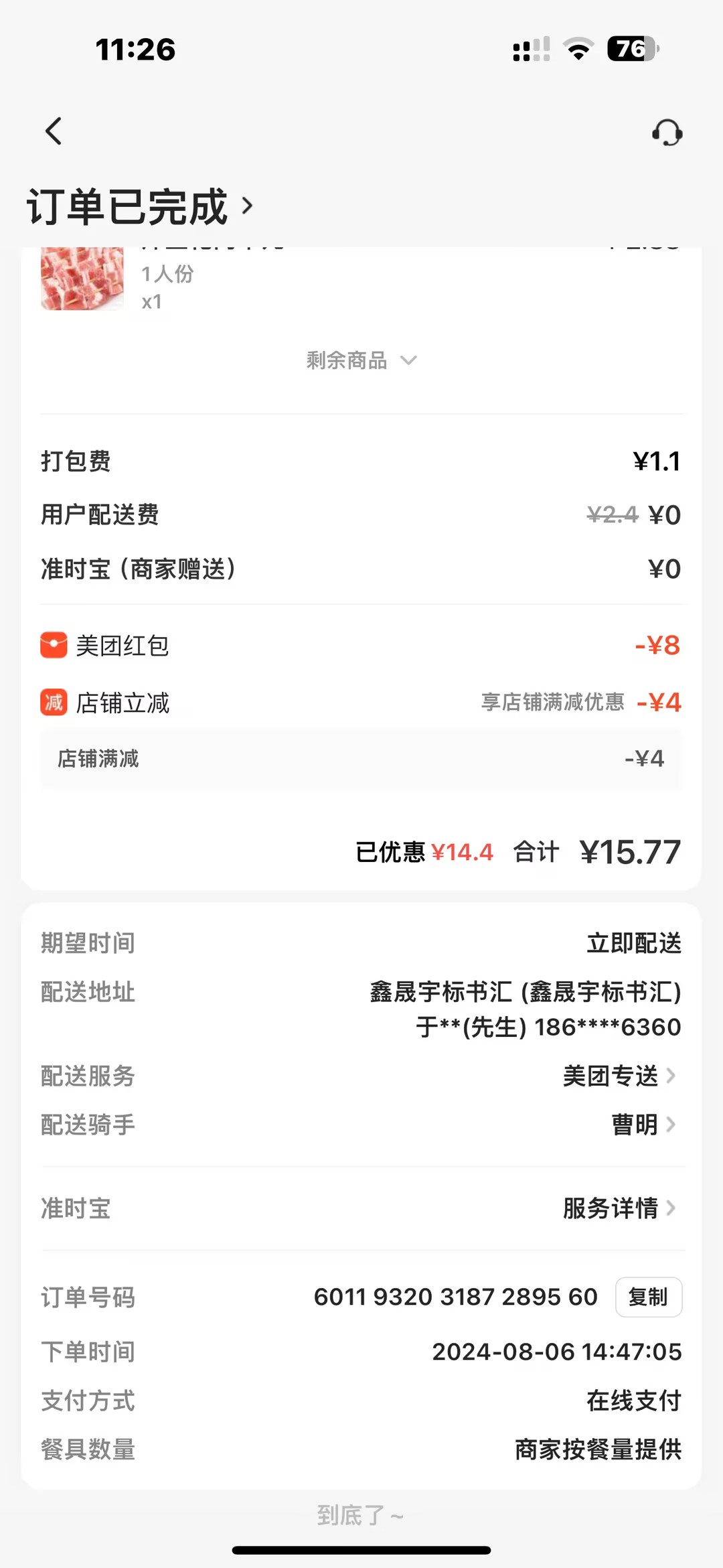This screenshot has width=723, height=1568.
Task: Contact customer service via headset icon
Action: point(667,133)
